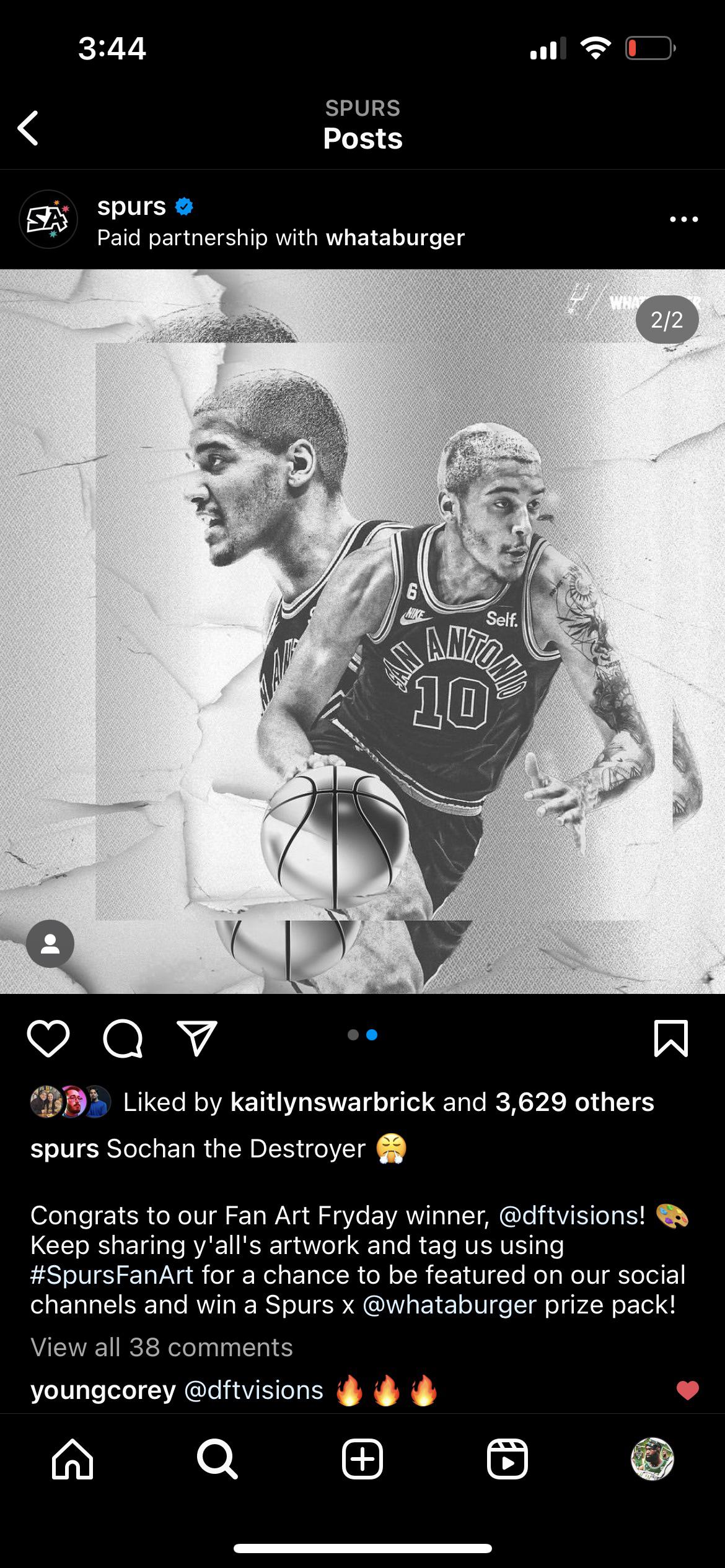725x1568 pixels.
Task: Open the #SpursFanArt hashtag
Action: point(112,1275)
